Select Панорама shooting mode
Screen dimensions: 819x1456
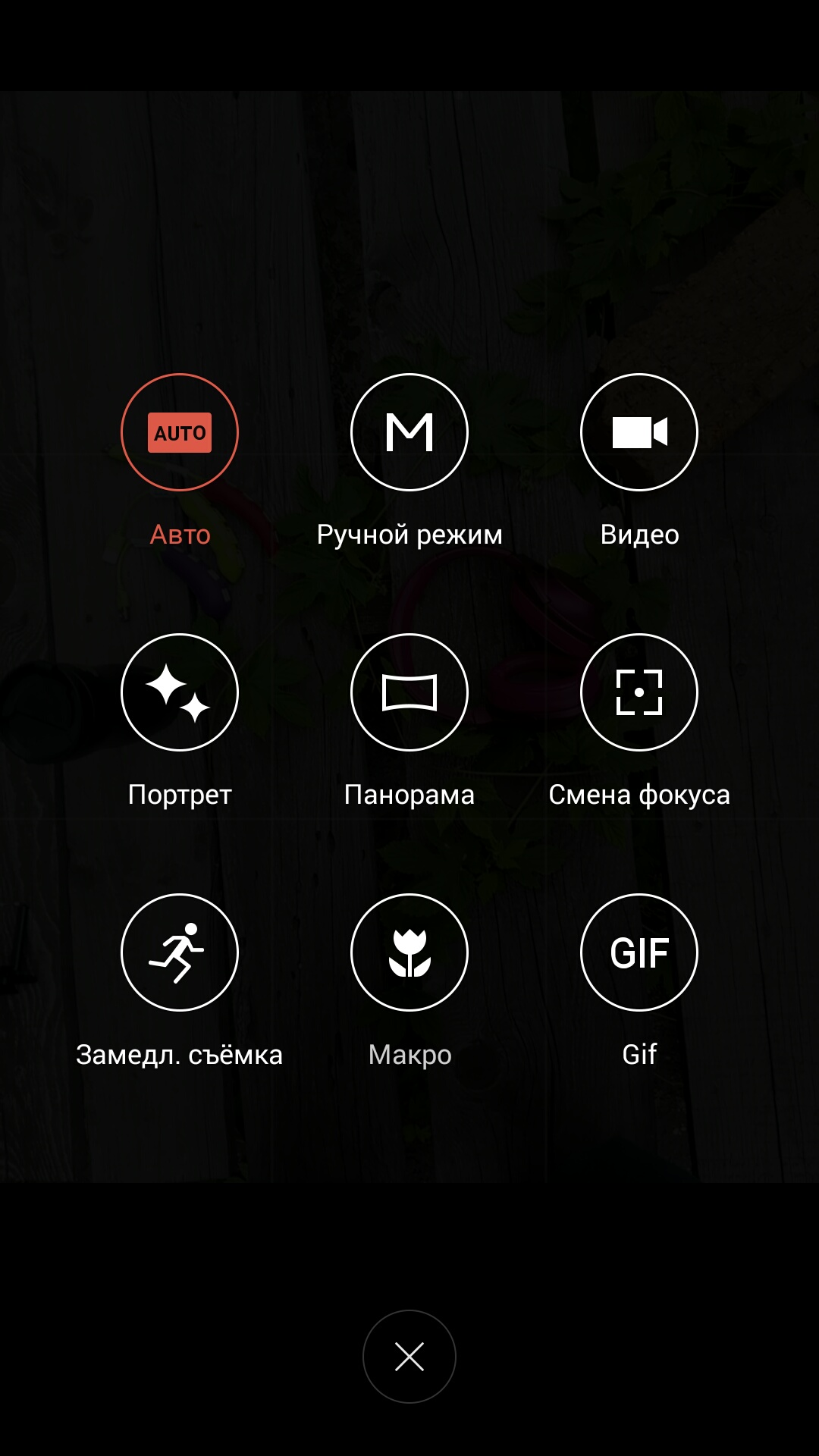(x=409, y=692)
